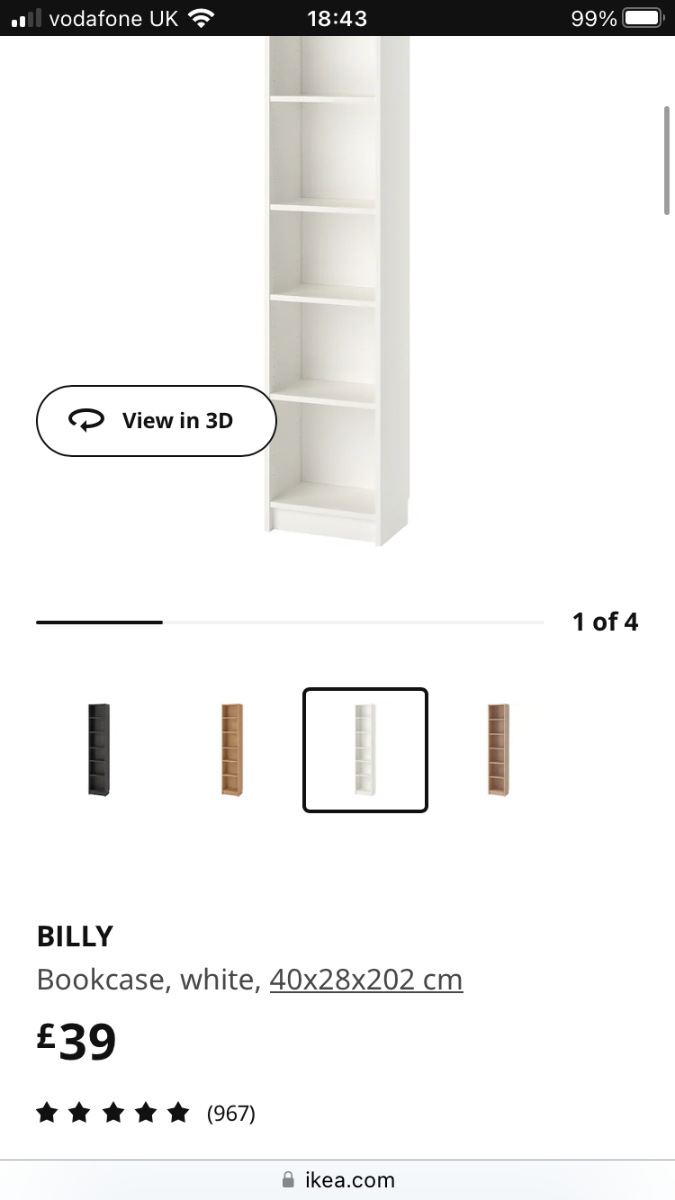The width and height of the screenshot is (675, 1200).
Task: Tap the ikea.com address bar
Action: (338, 1180)
